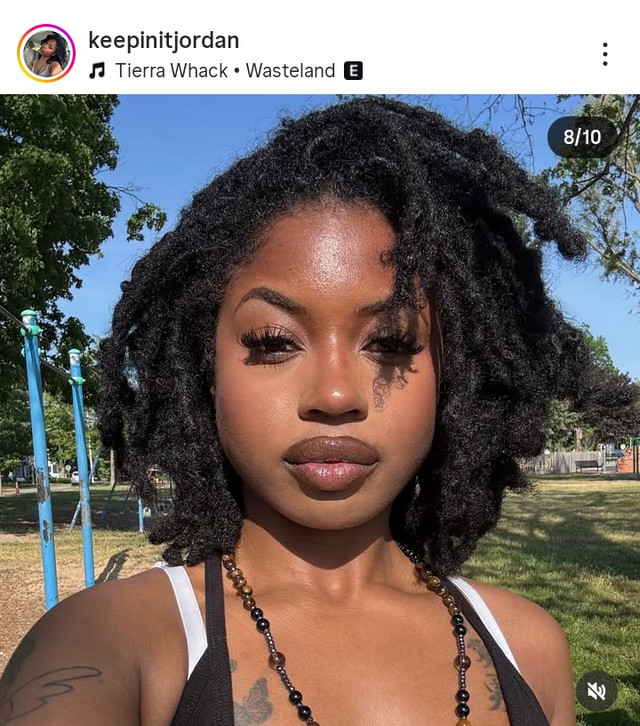
Task: Open the Tierra Whack Wasteland audio
Action: pos(224,71)
